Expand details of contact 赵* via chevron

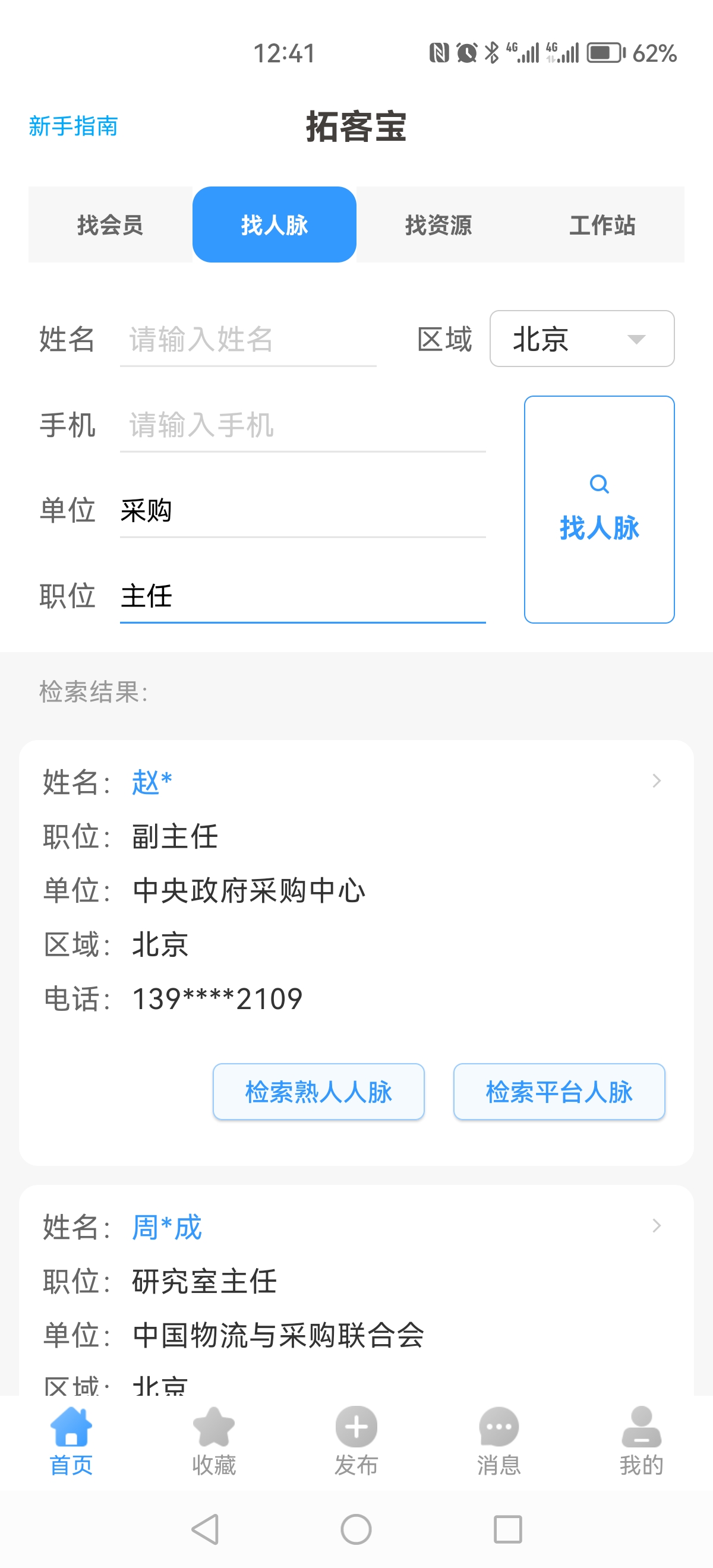coord(657,781)
